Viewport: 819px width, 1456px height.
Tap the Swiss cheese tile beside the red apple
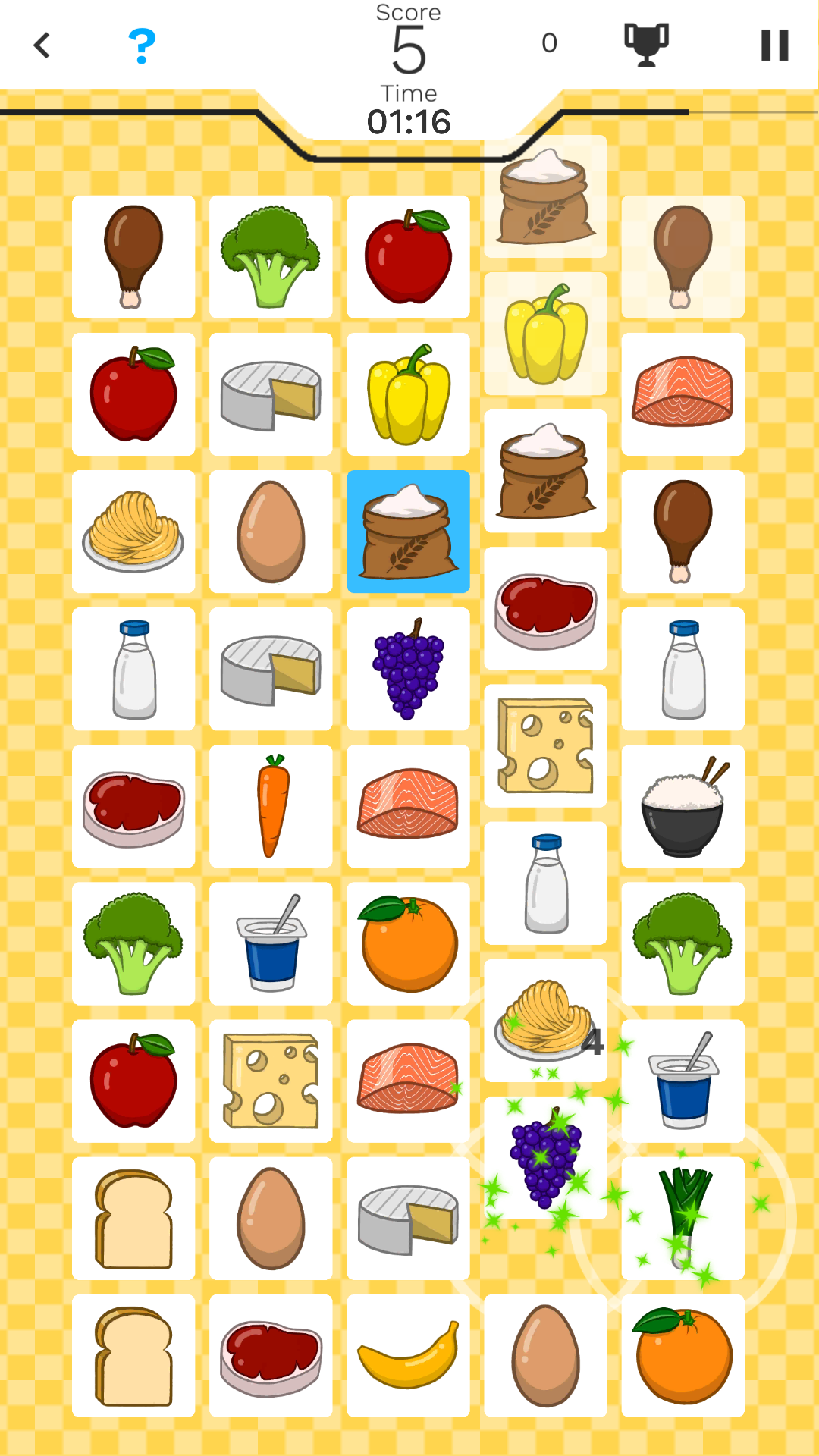pos(271,1081)
